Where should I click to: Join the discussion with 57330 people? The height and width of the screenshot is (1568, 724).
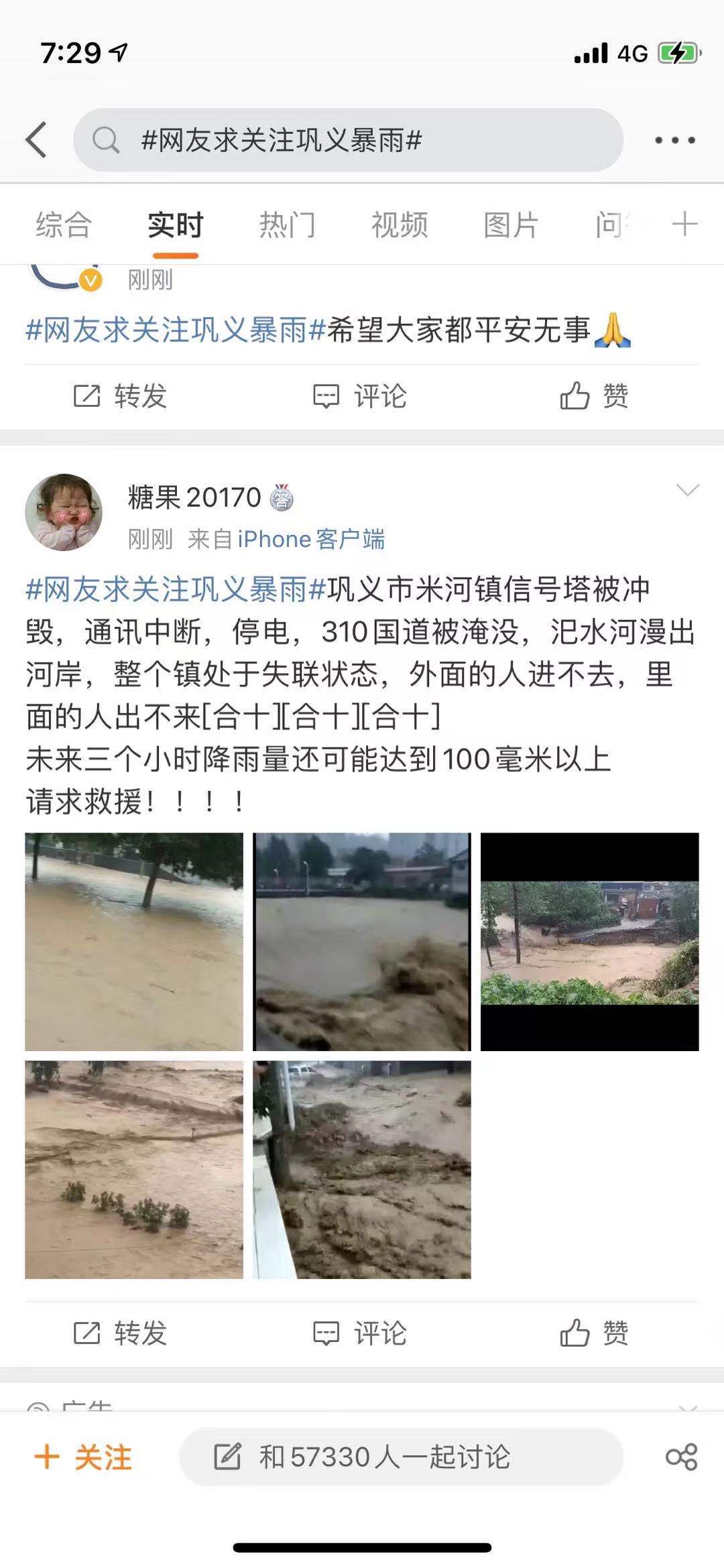(401, 1457)
